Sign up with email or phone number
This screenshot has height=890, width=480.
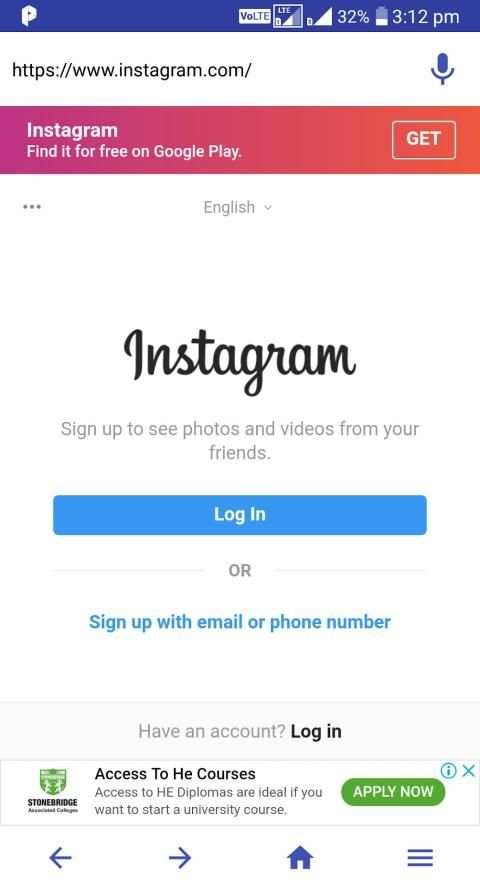240,622
